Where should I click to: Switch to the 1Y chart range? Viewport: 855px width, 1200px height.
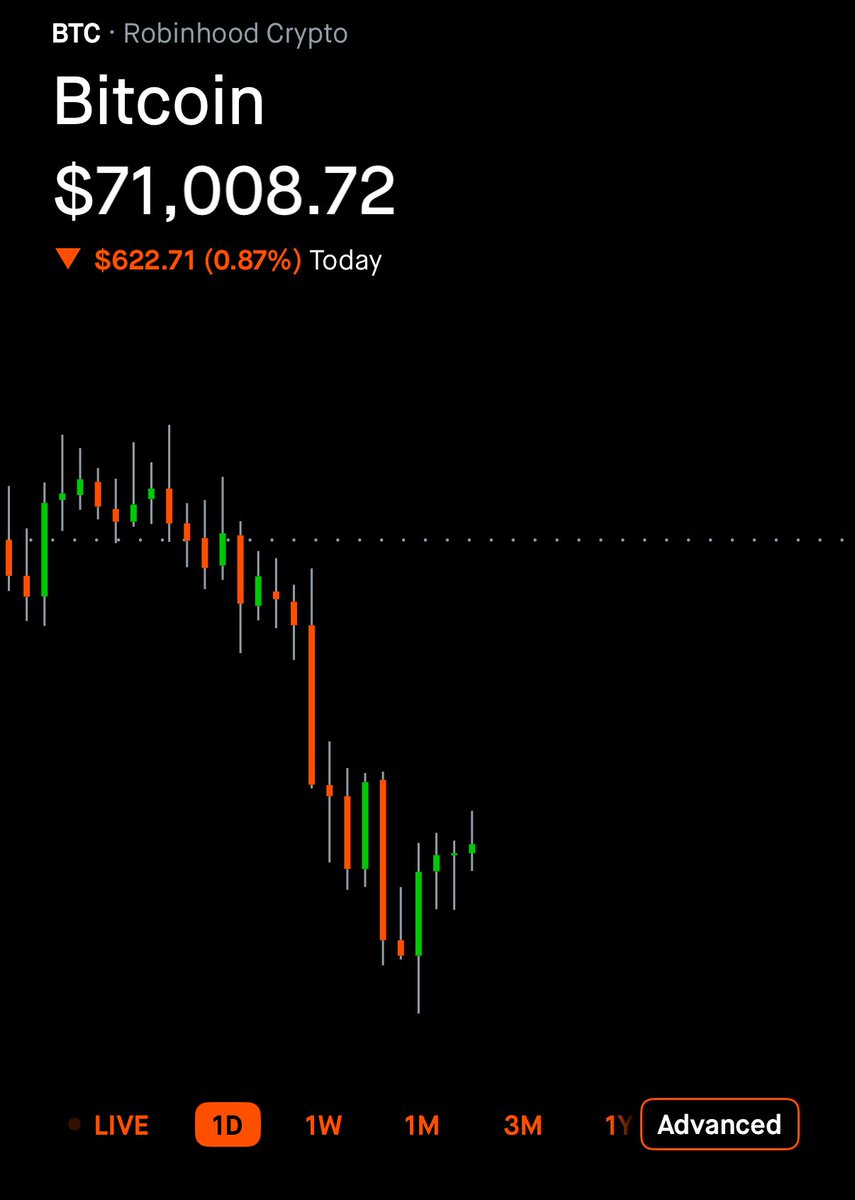[618, 1125]
